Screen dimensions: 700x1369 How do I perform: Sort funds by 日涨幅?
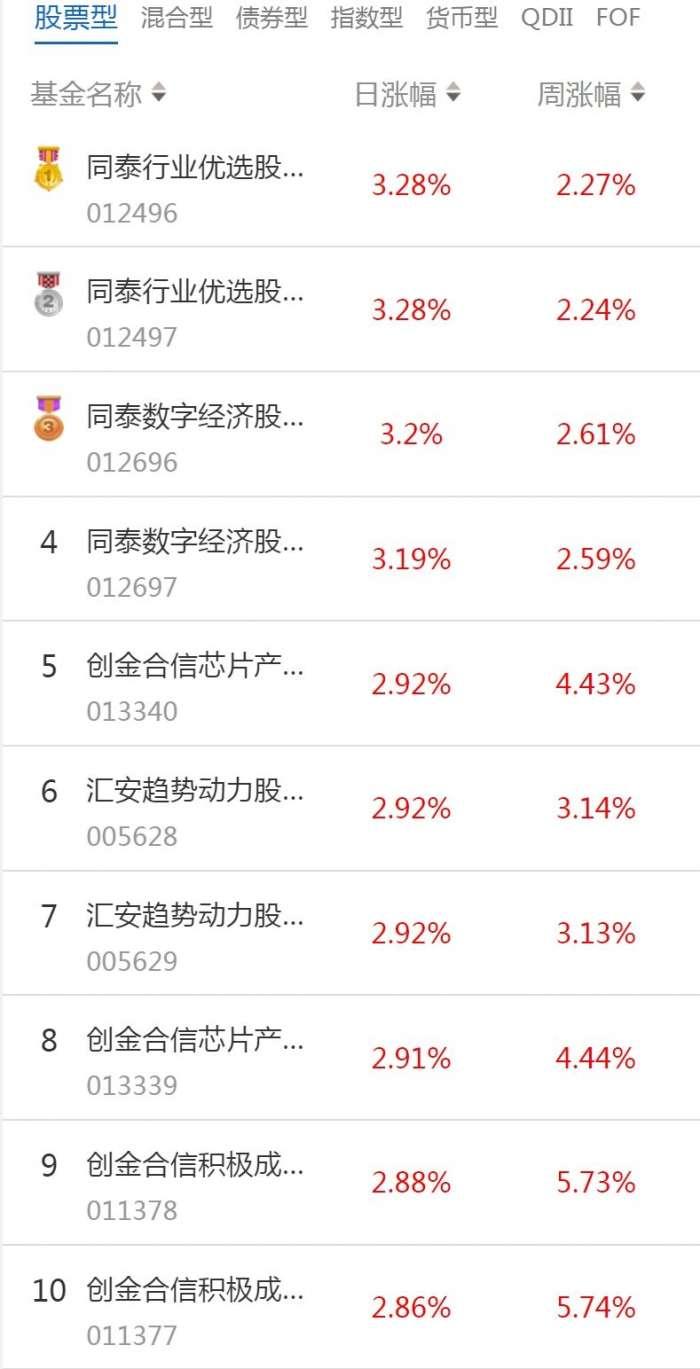408,95
